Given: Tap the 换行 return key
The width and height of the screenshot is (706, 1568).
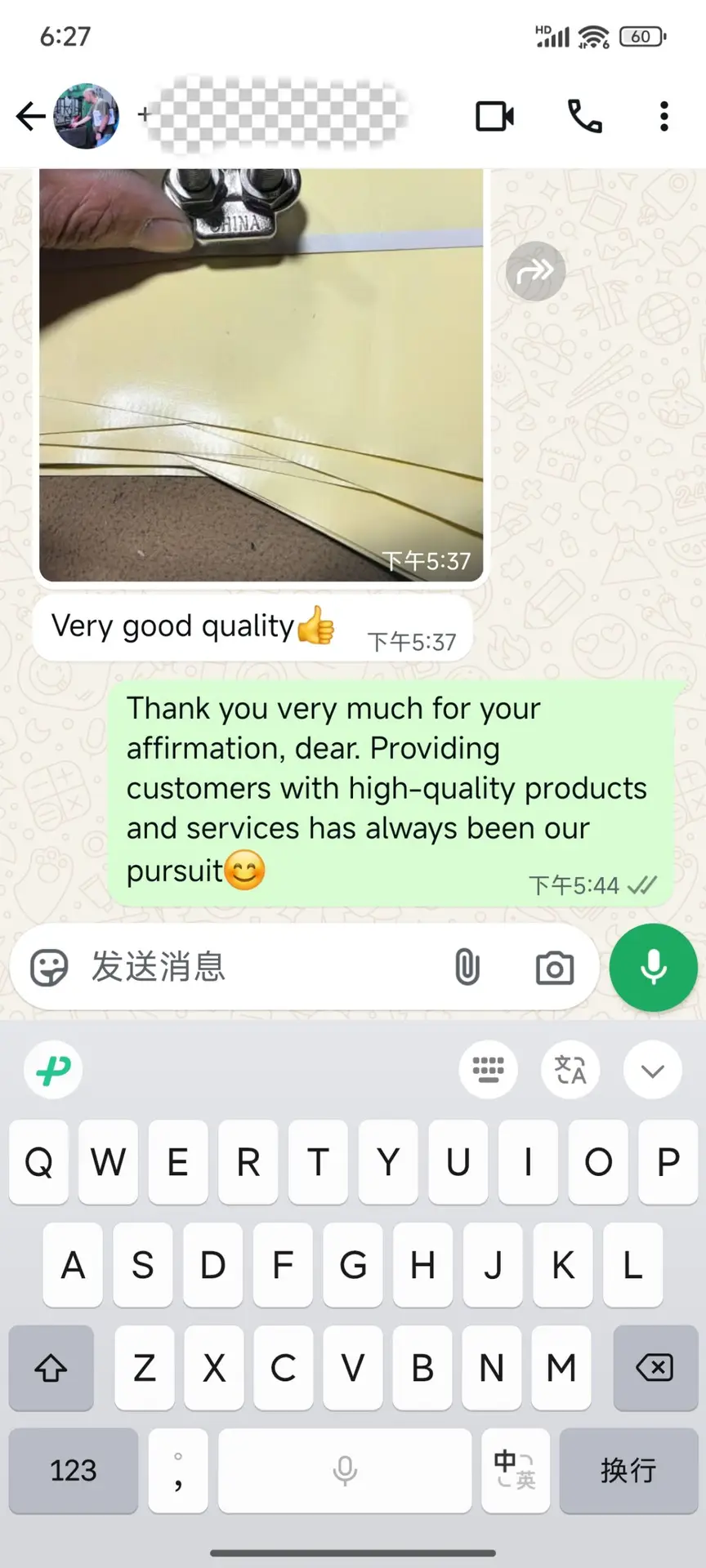Looking at the screenshot, I should pyautogui.click(x=628, y=1470).
